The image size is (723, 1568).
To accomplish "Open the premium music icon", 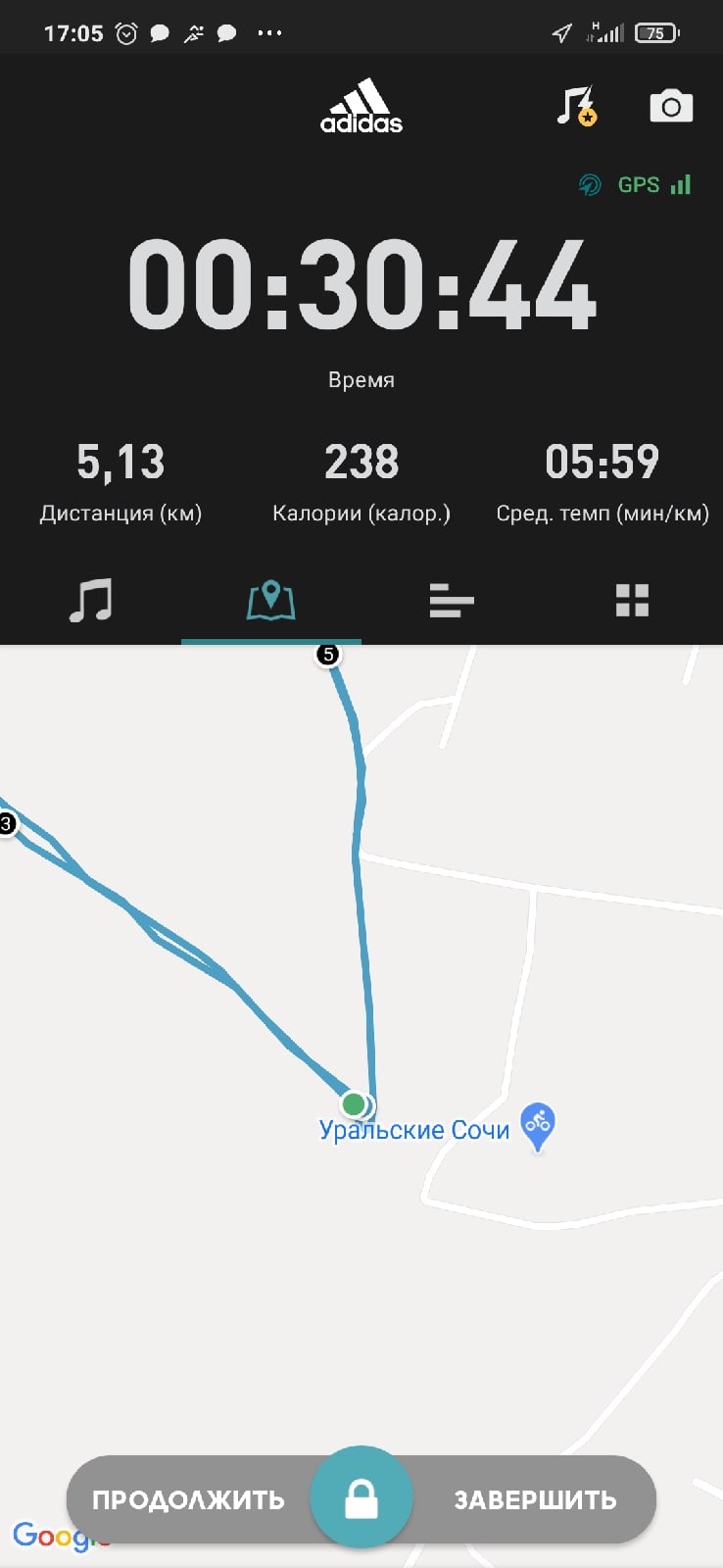I will 576,106.
